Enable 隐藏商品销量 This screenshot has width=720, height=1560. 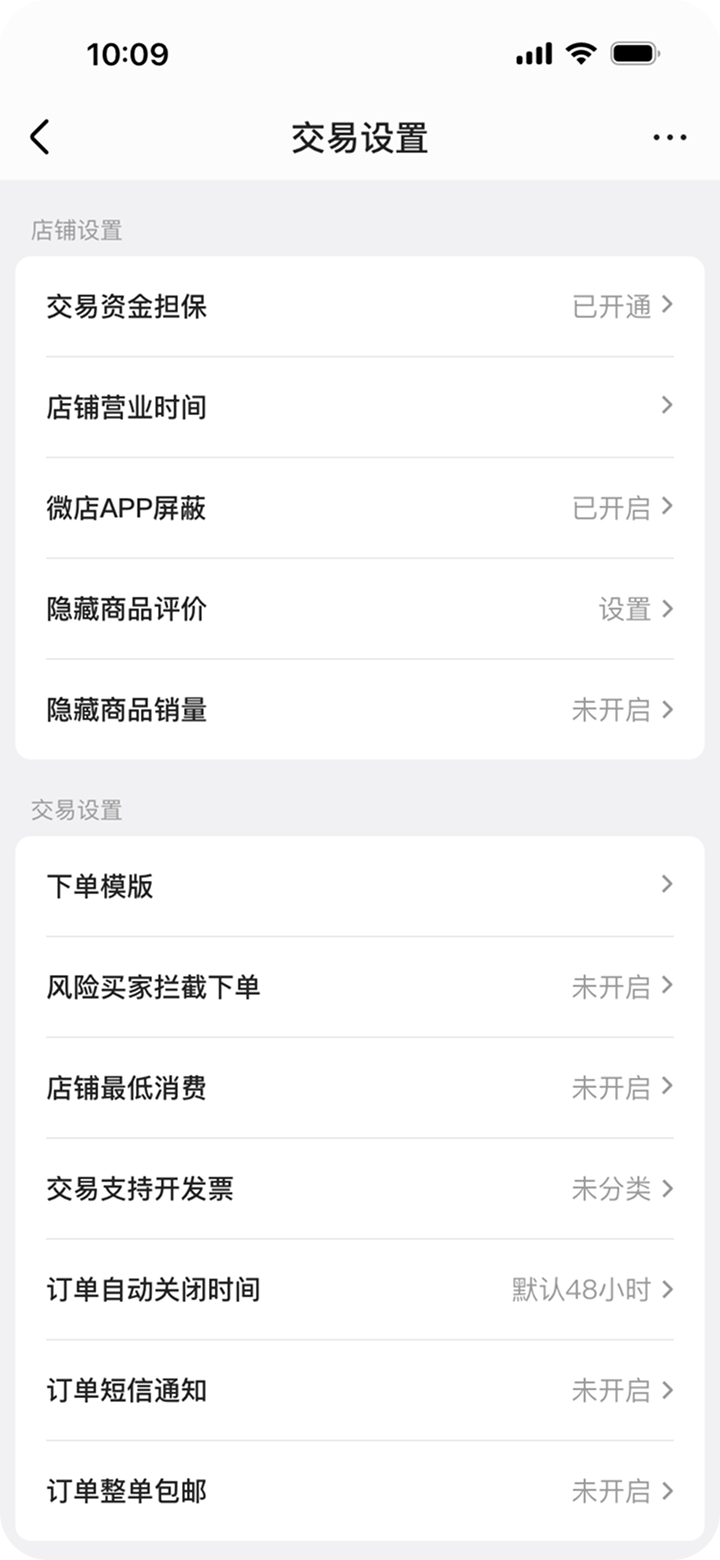(360, 709)
